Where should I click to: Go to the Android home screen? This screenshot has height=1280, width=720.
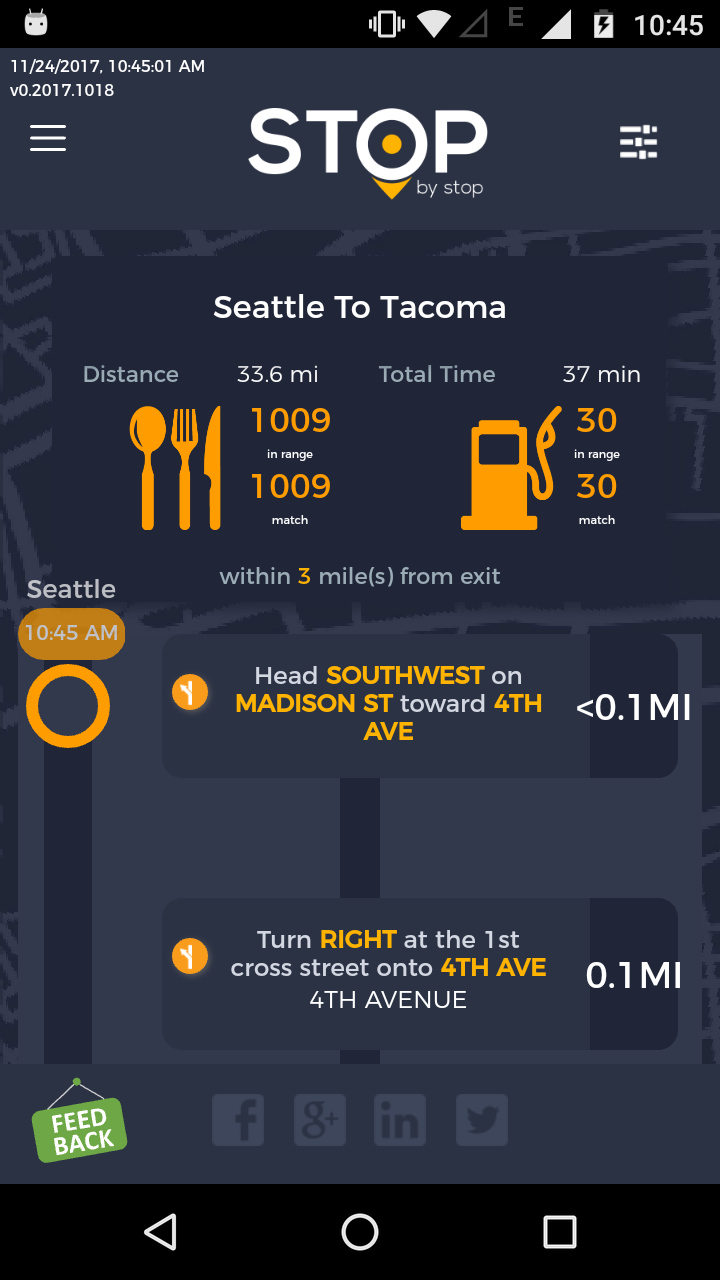360,1232
